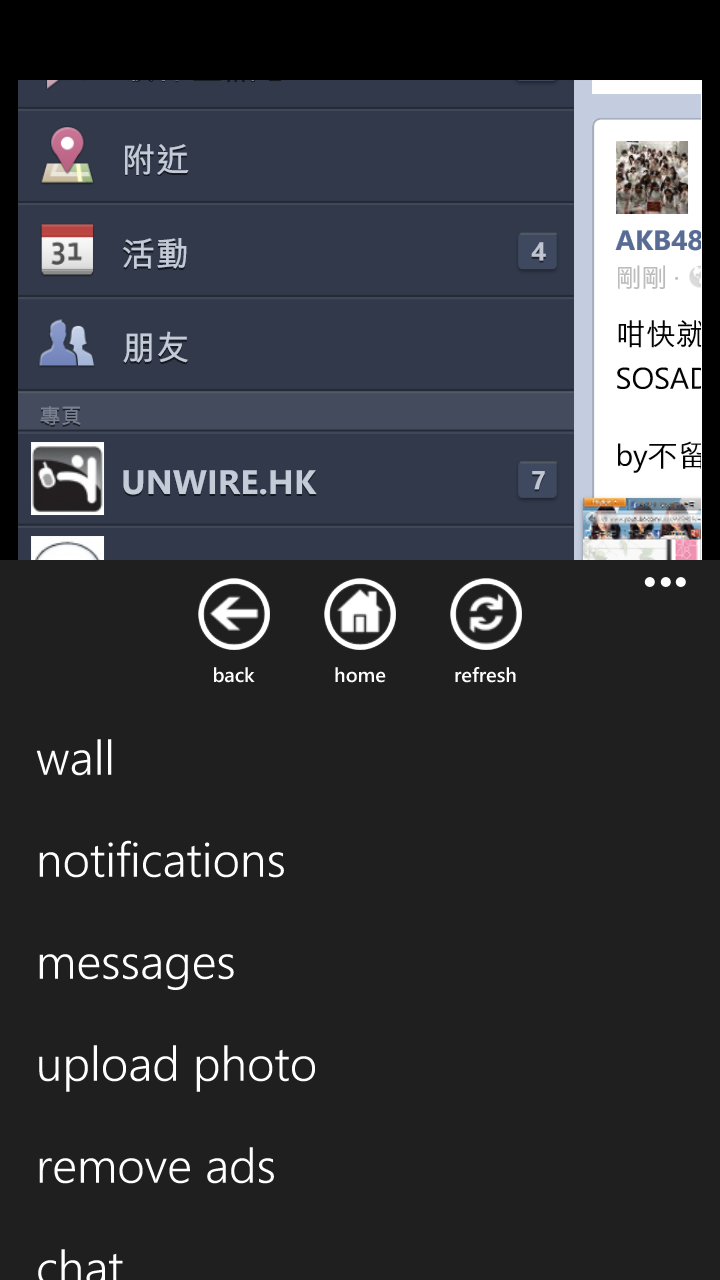The width and height of the screenshot is (720, 1280).
Task: Open the UNWIRE.HK page
Action: [x=295, y=481]
